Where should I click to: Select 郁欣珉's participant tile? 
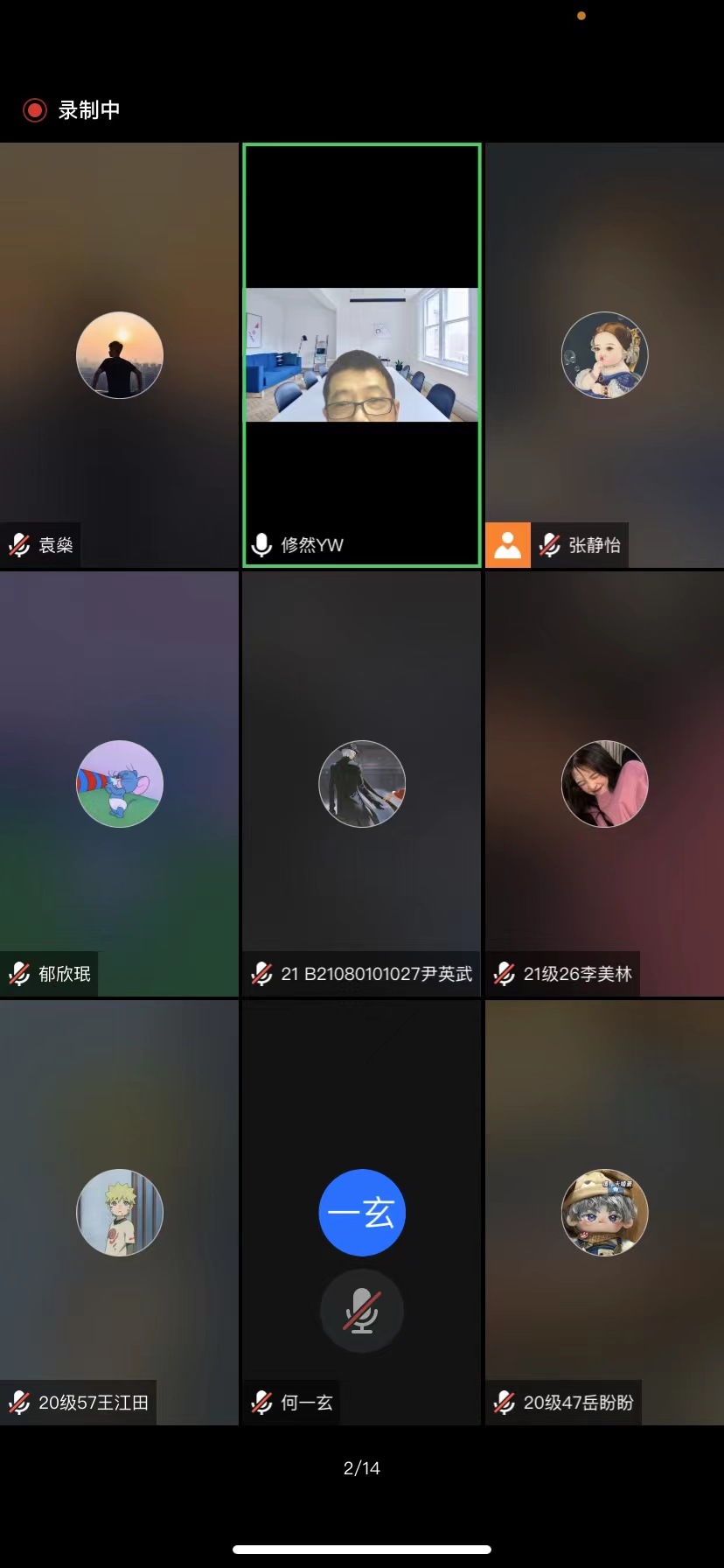119,784
